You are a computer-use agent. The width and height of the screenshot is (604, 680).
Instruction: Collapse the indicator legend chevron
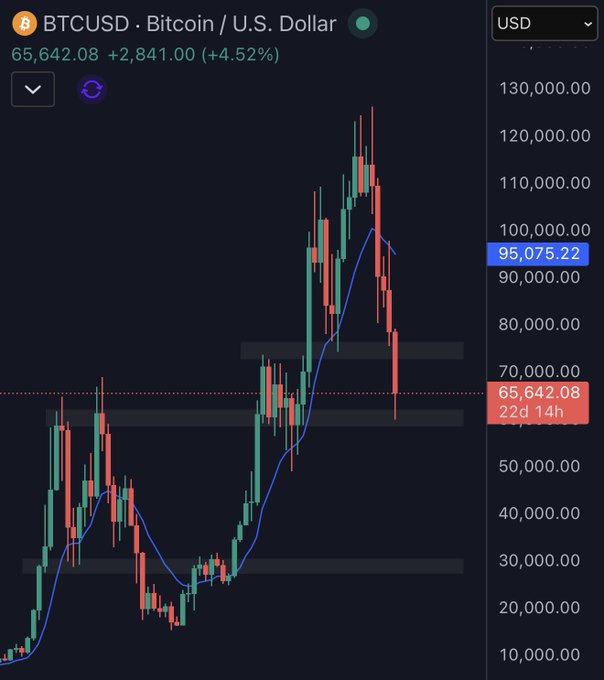(33, 89)
